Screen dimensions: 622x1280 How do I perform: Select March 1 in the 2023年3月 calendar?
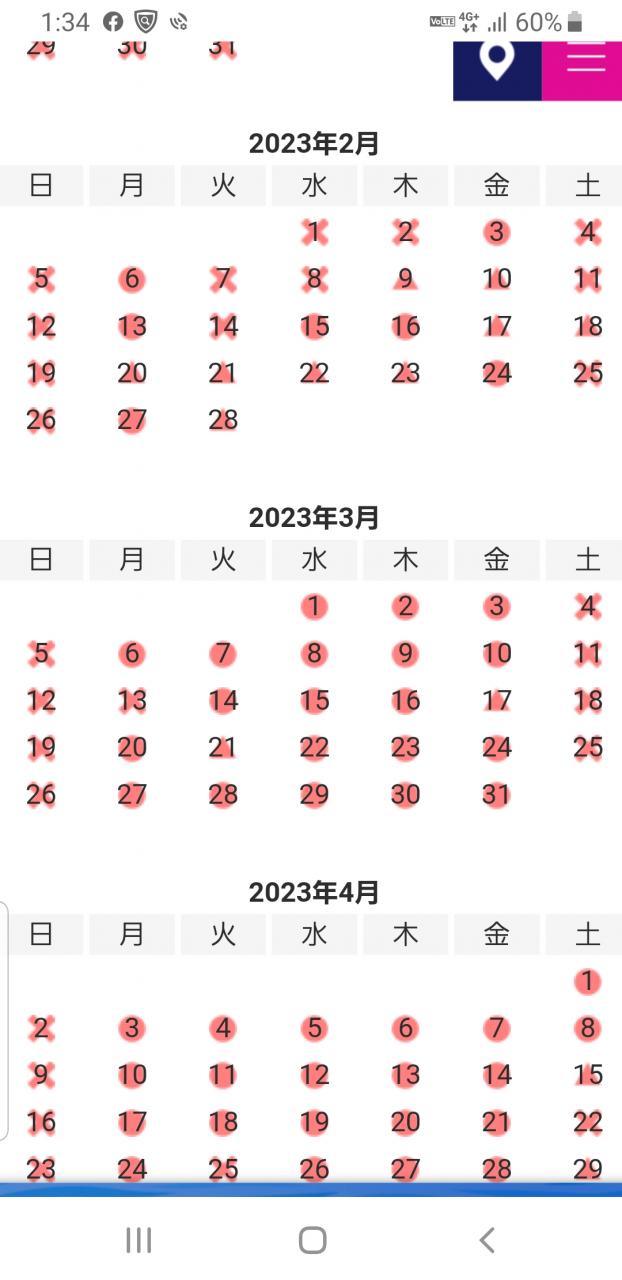coord(314,606)
